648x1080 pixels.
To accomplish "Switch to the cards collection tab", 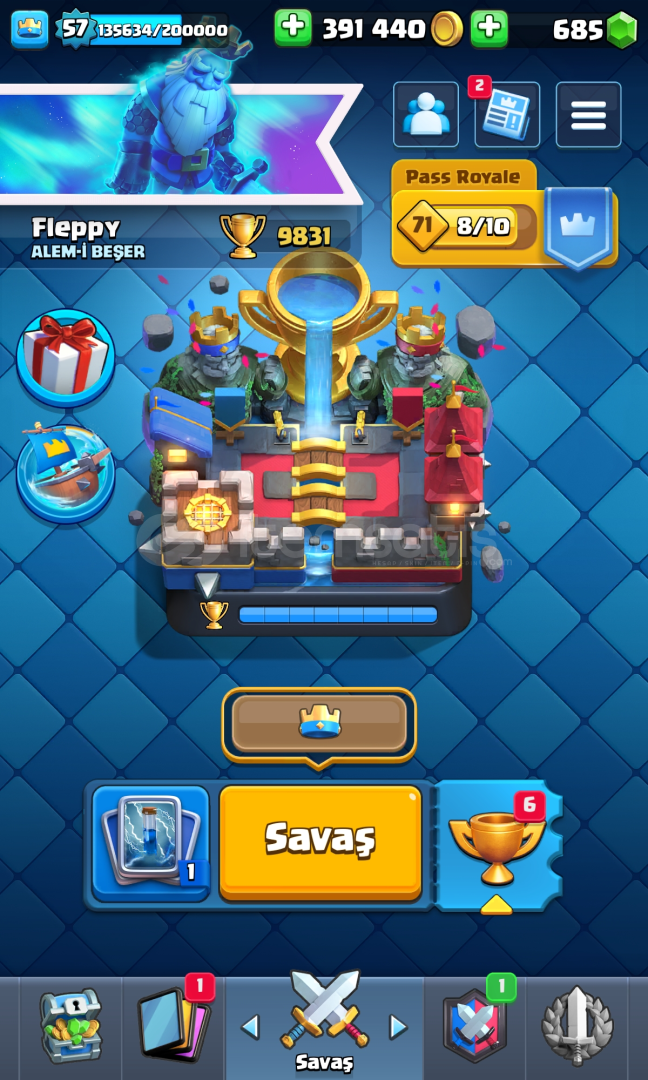I will point(173,1026).
